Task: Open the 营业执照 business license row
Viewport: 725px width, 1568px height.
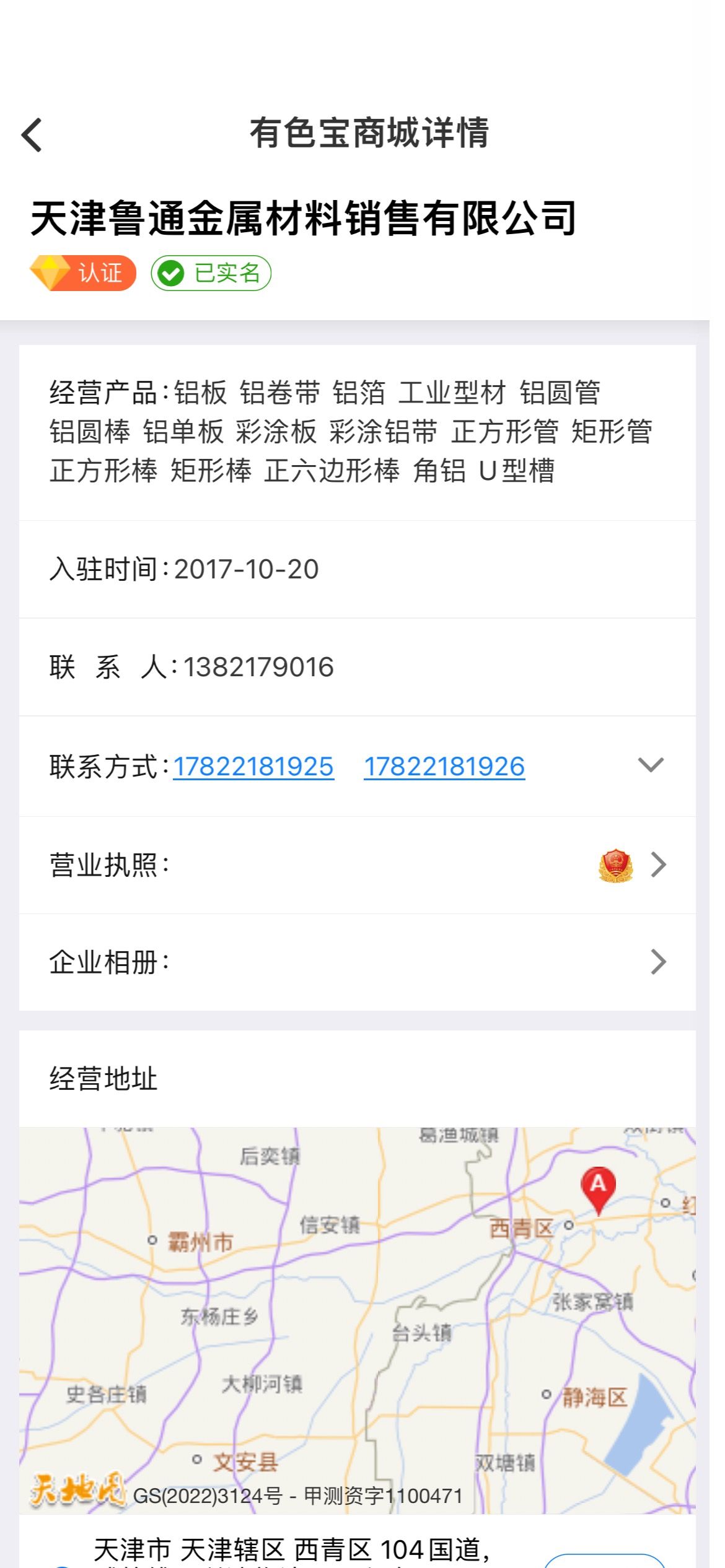Action: (x=358, y=865)
